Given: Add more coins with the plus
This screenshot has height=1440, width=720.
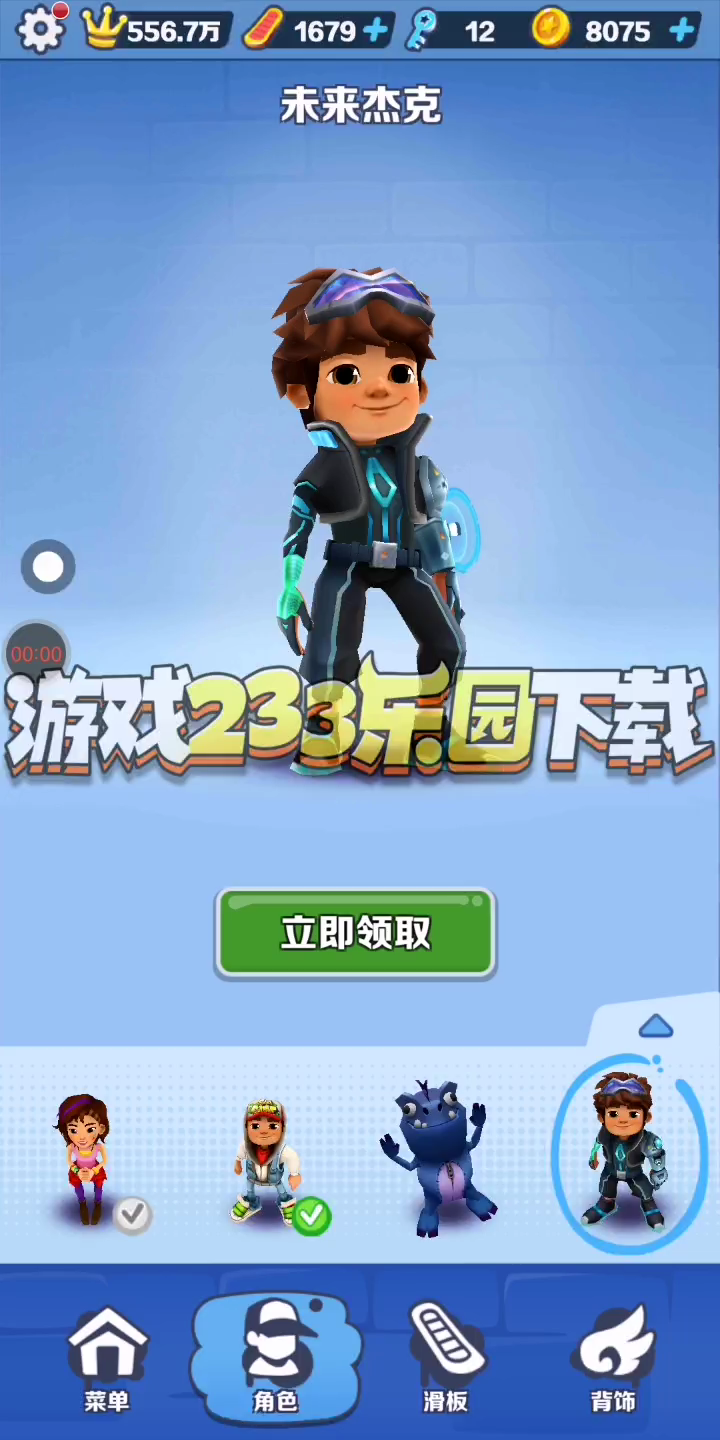Looking at the screenshot, I should pos(683,31).
